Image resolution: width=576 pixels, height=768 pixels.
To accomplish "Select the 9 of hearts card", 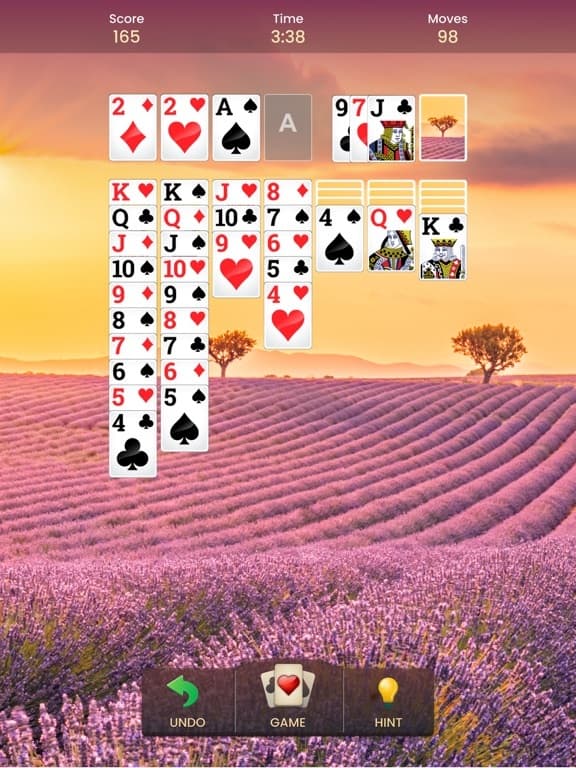I will [237, 264].
